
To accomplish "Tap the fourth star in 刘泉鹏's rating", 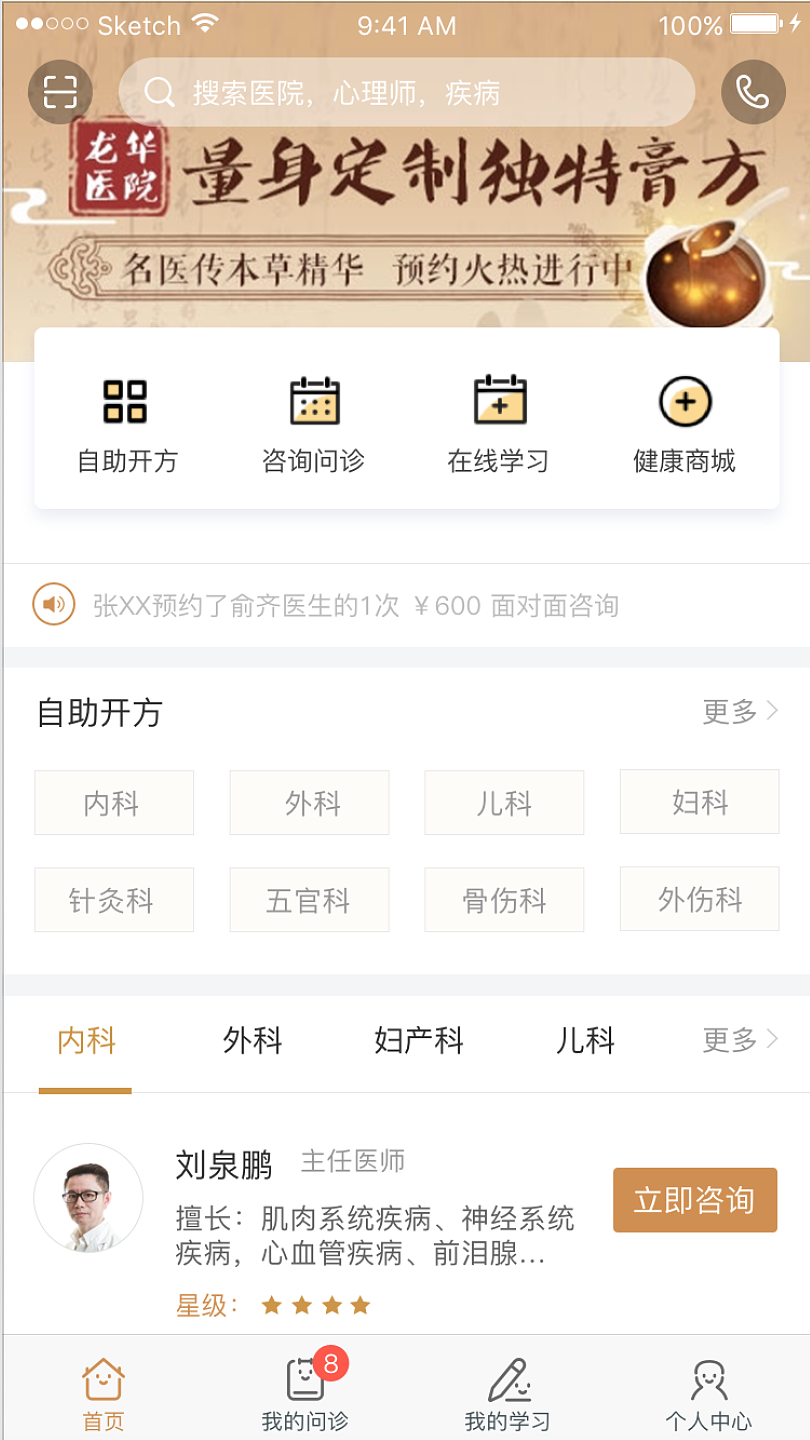I will [x=360, y=1304].
